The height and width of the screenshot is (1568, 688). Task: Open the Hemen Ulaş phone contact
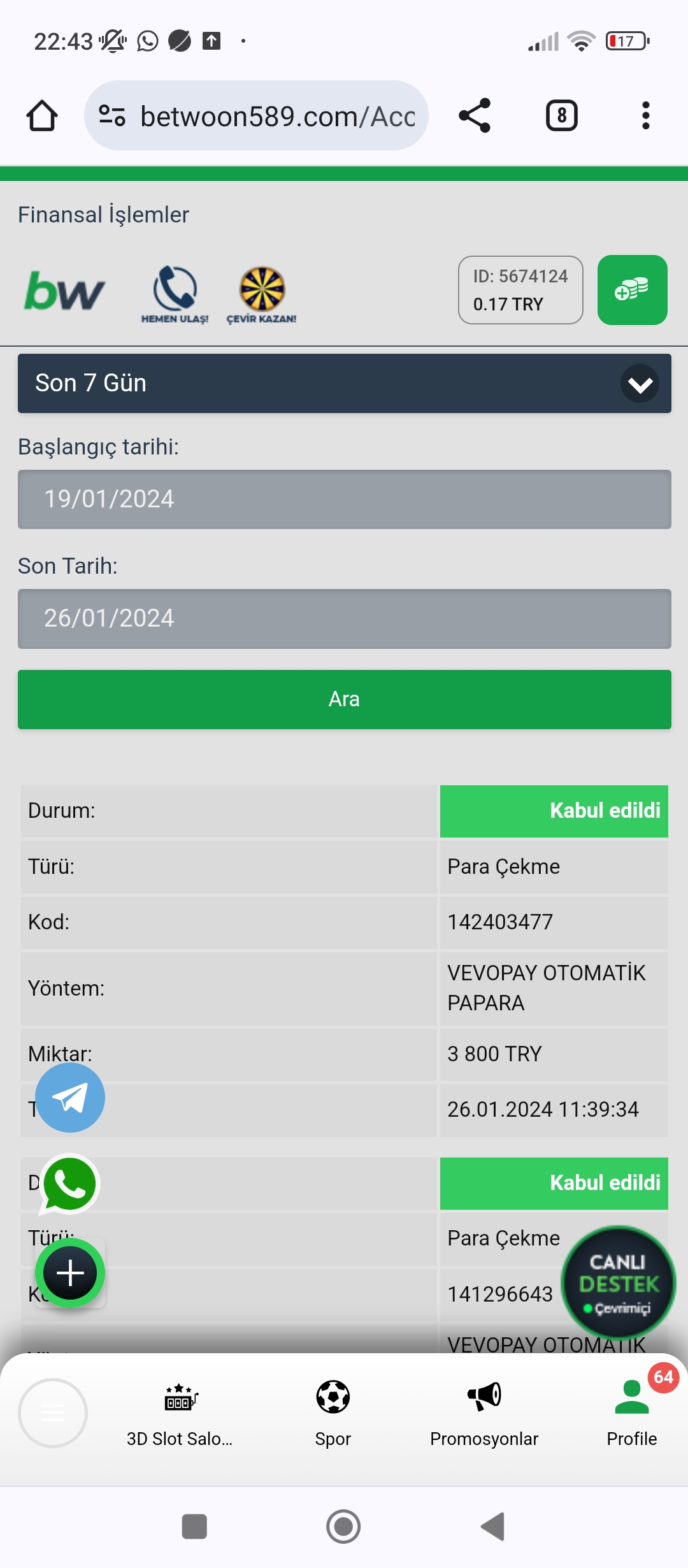tap(175, 294)
